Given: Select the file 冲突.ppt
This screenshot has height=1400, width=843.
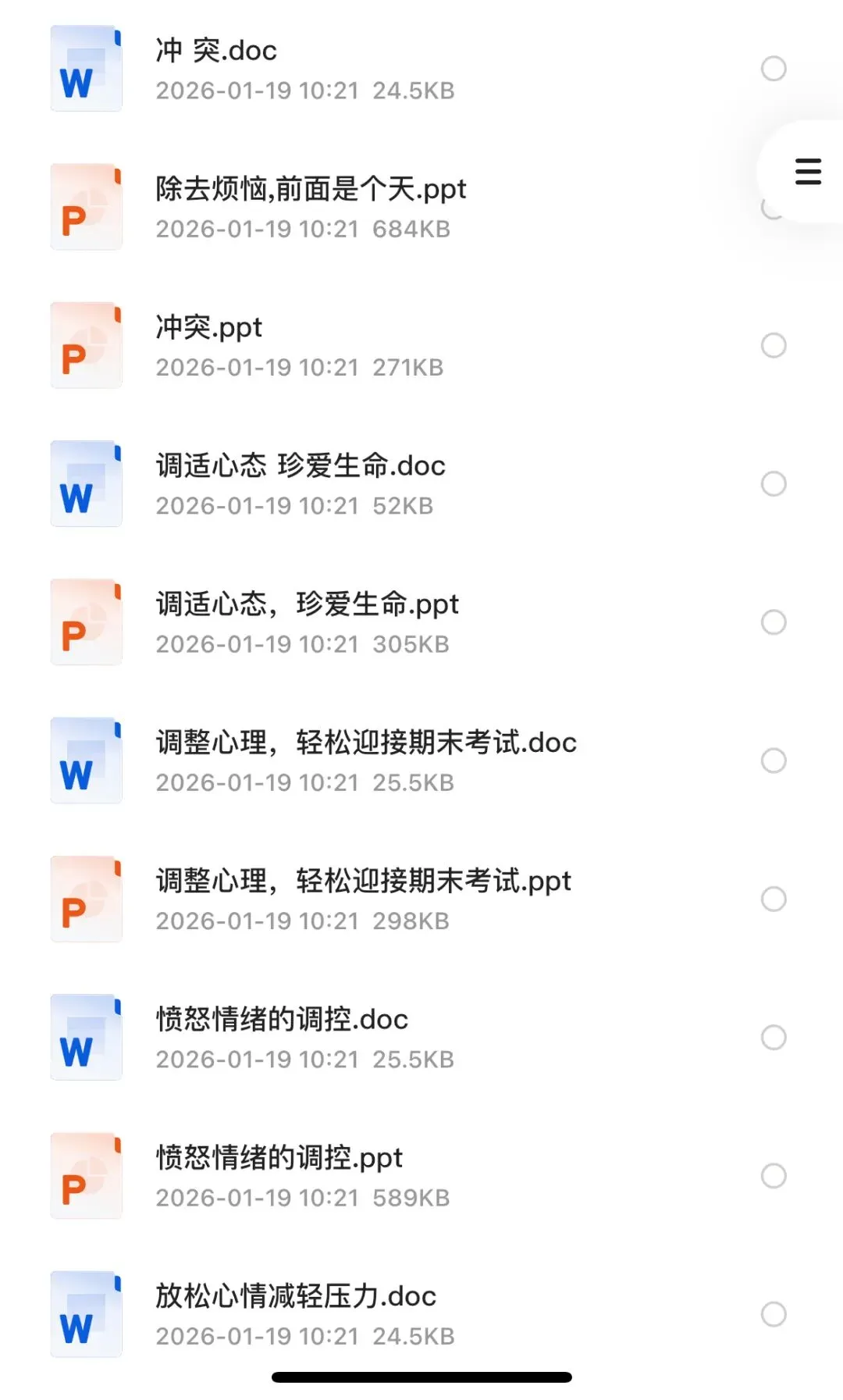Looking at the screenshot, I should click(x=774, y=345).
